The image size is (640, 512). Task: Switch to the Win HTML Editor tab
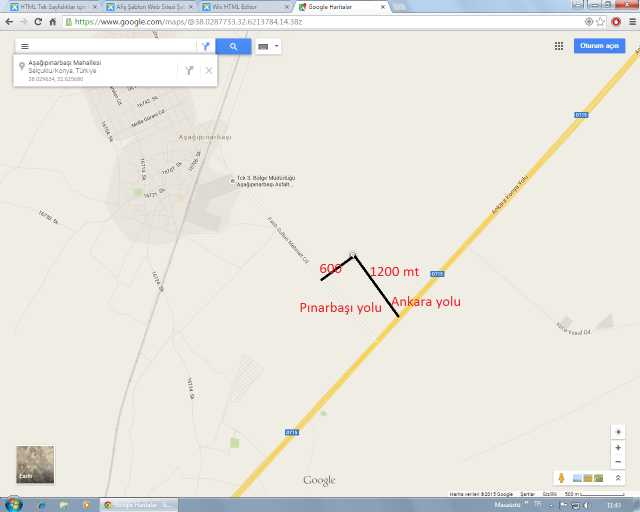tap(240, 6)
